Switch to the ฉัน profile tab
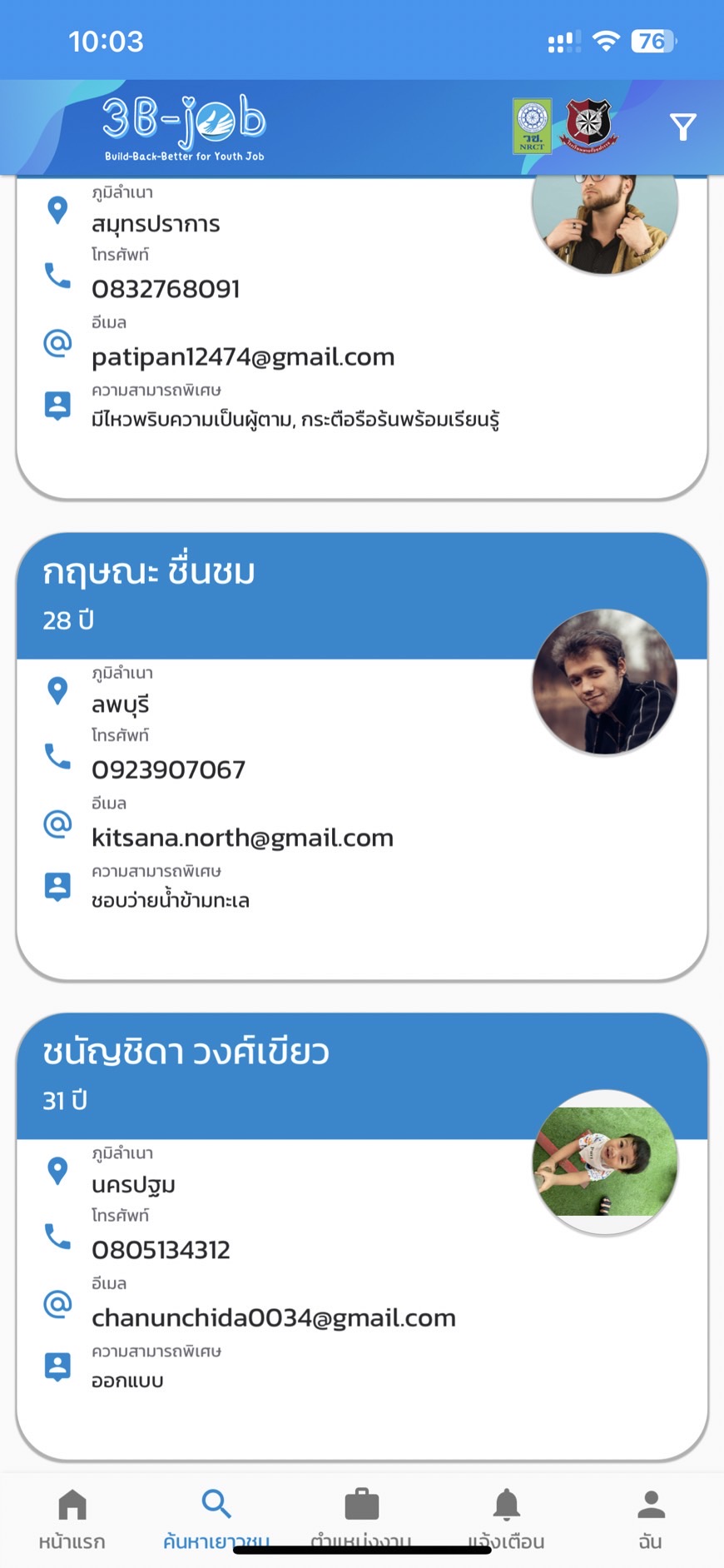Screen dimensions: 724x1568 pyautogui.click(x=650, y=1518)
